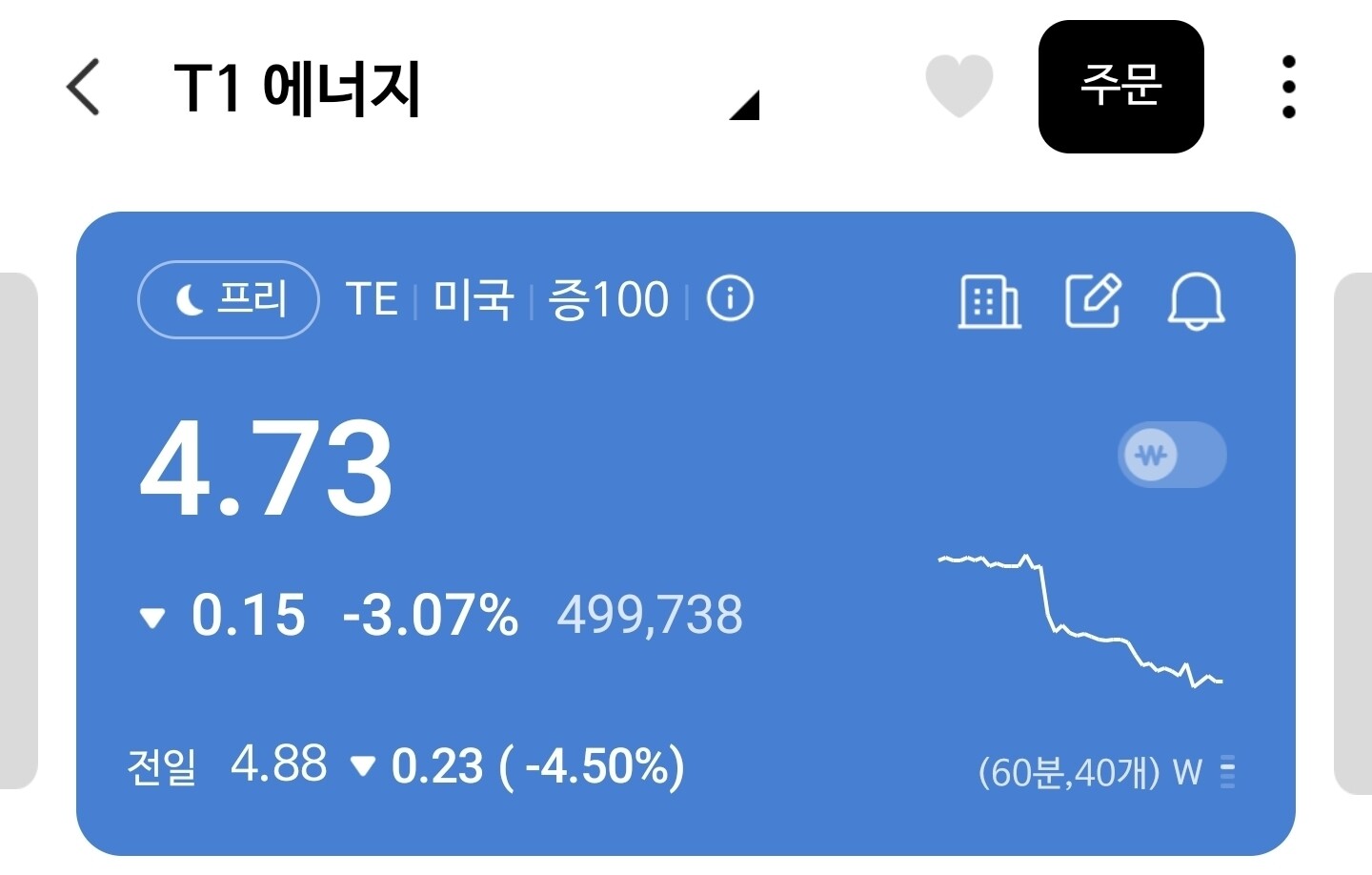Go back using the back arrow
The width and height of the screenshot is (1372, 875).
pos(83,87)
